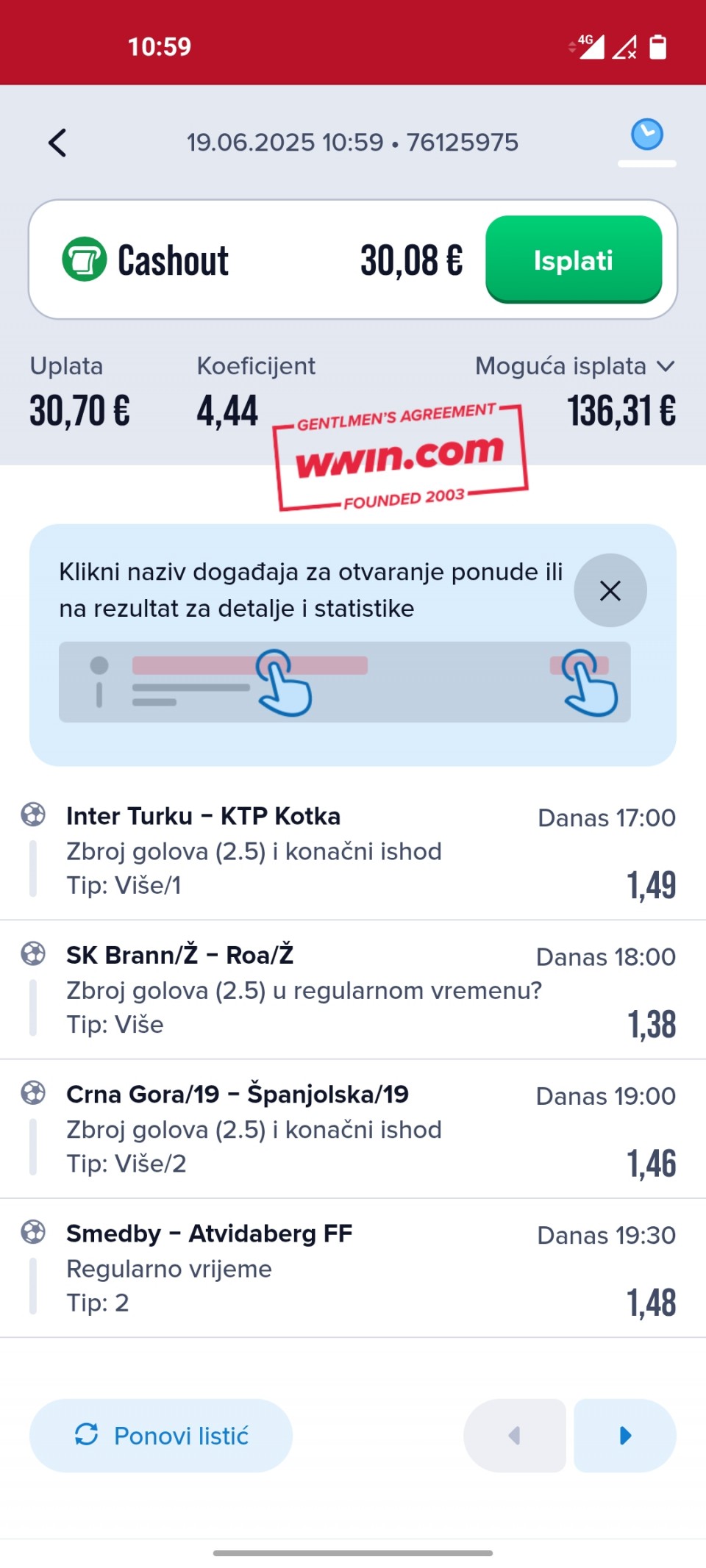
Task: Go to the next ticket arrow
Action: (x=625, y=1435)
